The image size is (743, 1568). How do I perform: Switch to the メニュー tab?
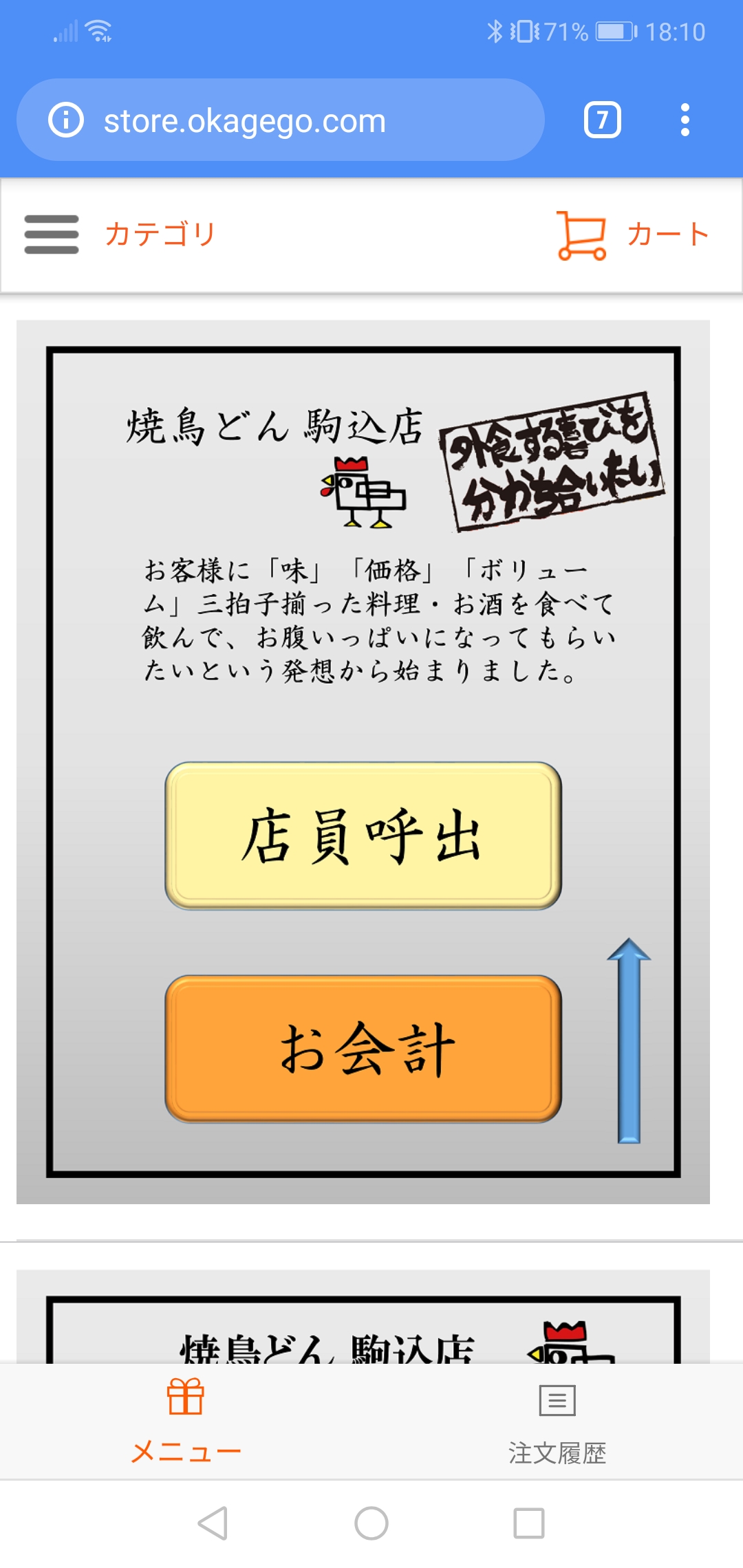click(x=186, y=1422)
